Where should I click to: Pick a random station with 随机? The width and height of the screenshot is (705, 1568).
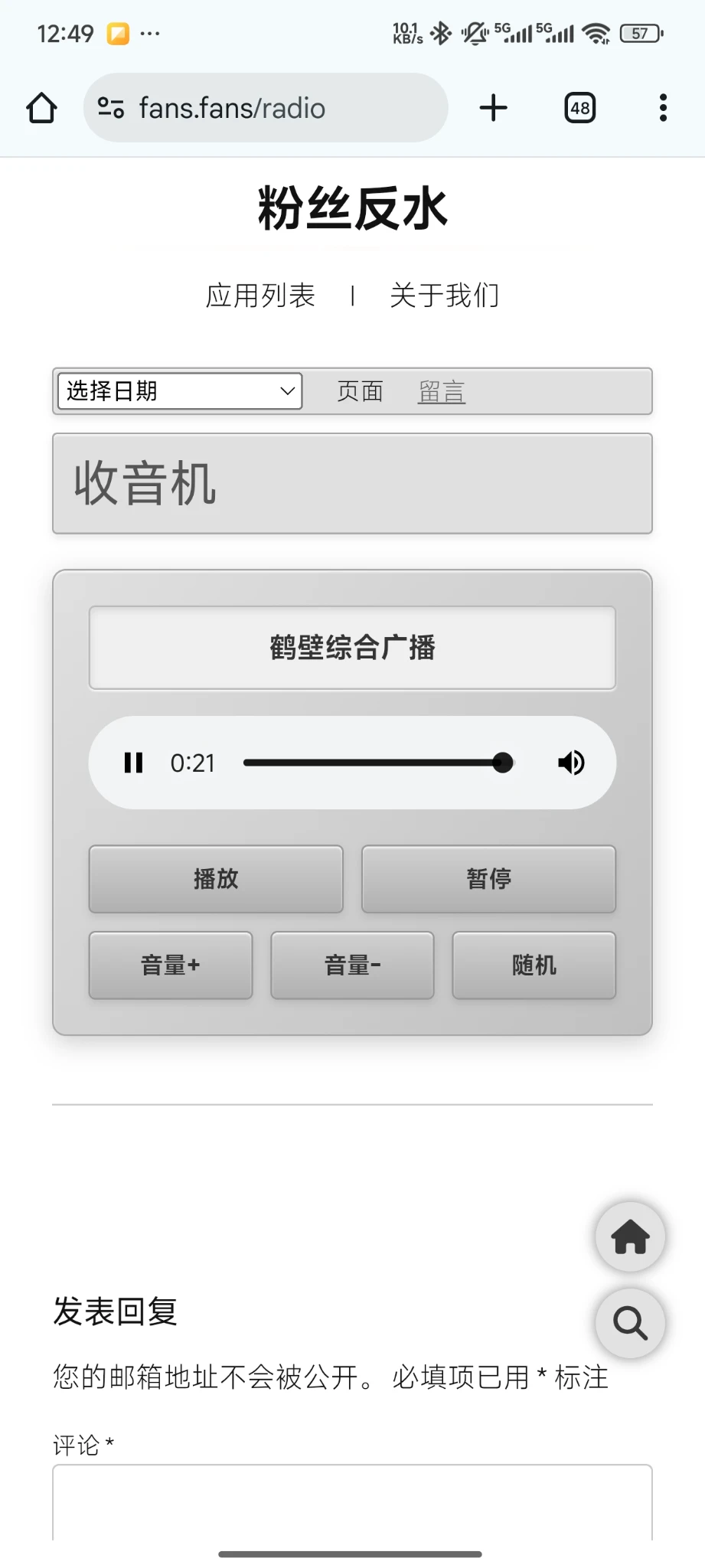pos(534,965)
